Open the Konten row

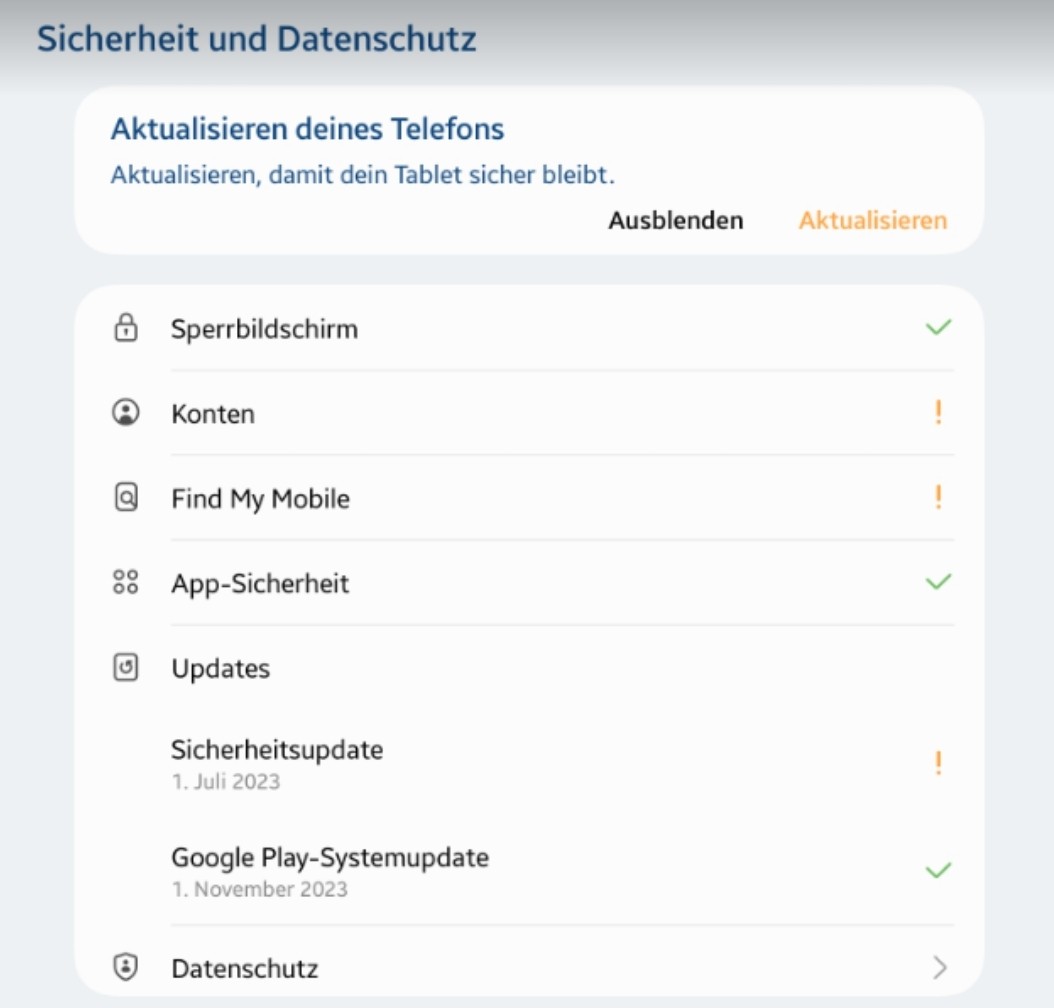click(213, 414)
